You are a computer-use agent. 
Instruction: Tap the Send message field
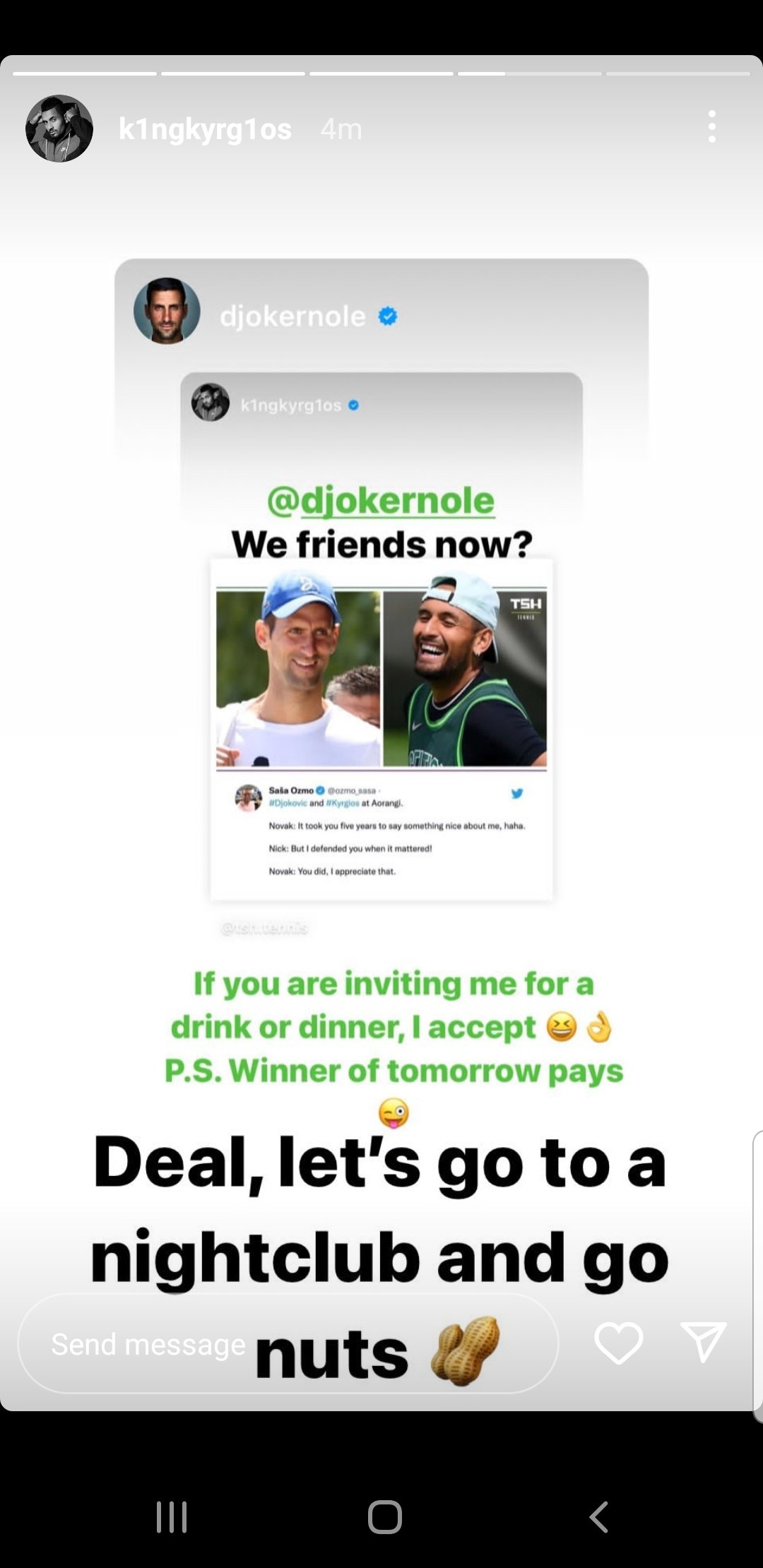[148, 1344]
